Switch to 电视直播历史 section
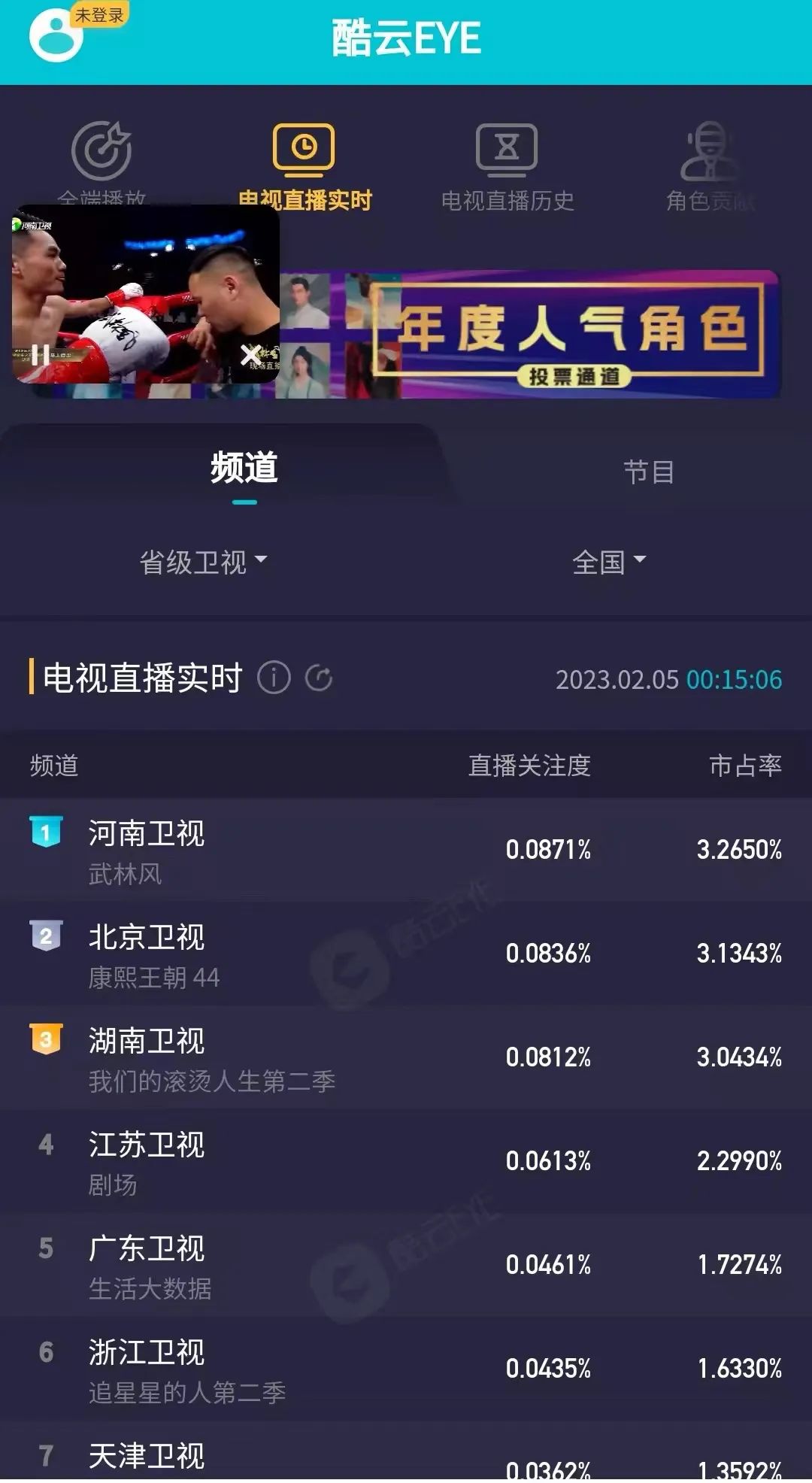Image resolution: width=812 pixels, height=1483 pixels. (x=507, y=167)
